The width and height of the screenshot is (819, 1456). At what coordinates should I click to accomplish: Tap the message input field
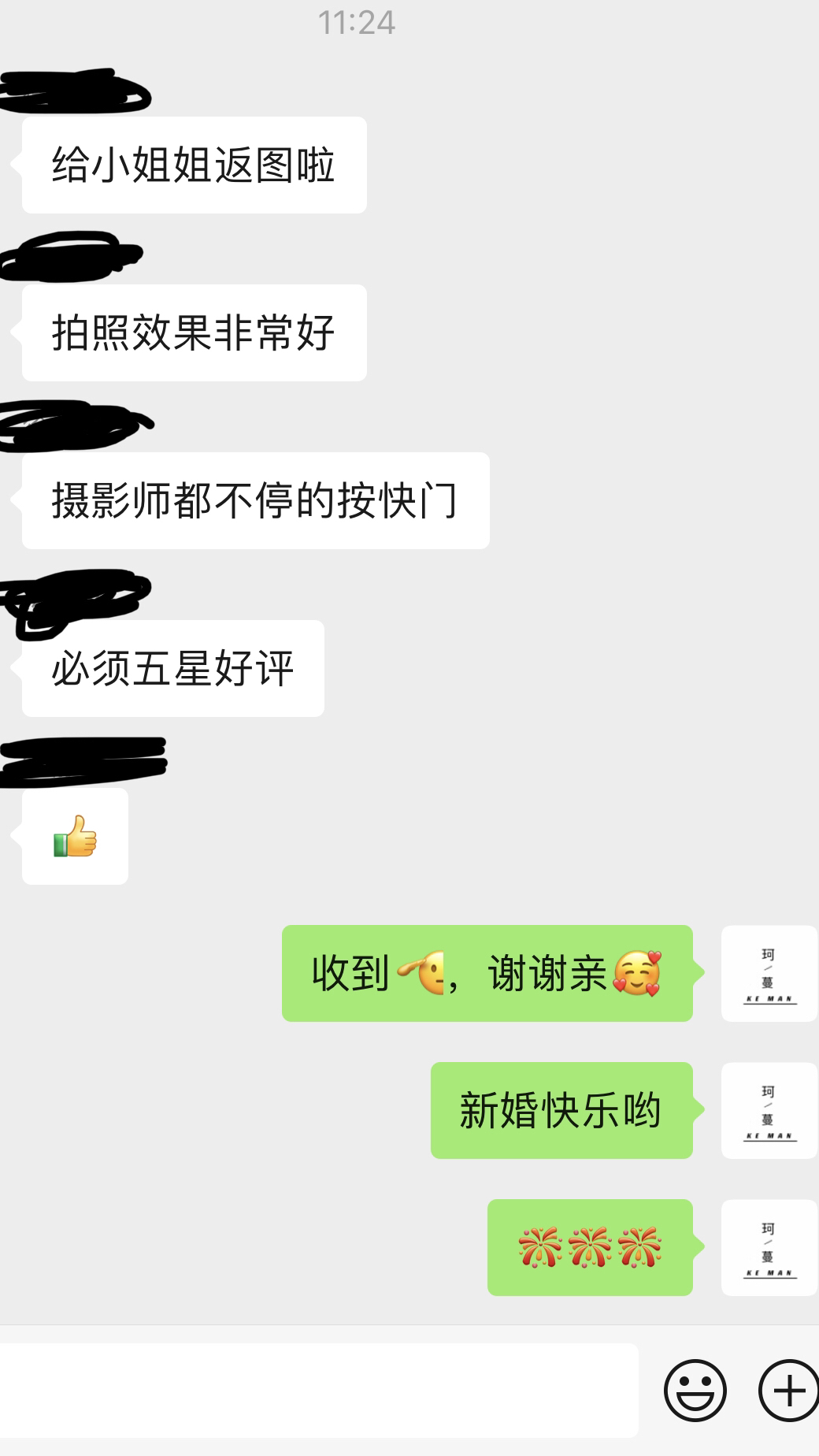[315, 1391]
